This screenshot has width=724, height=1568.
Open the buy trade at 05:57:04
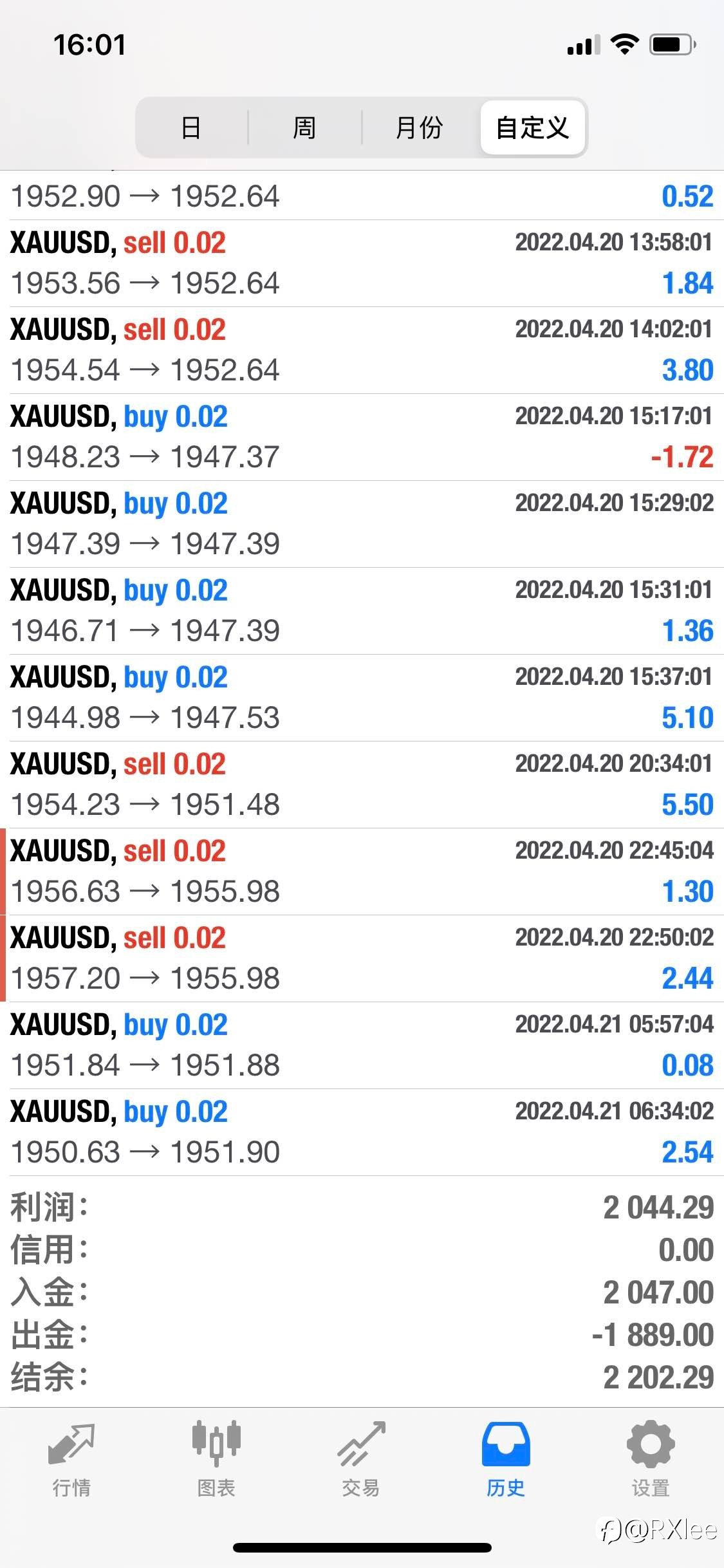(x=362, y=1045)
